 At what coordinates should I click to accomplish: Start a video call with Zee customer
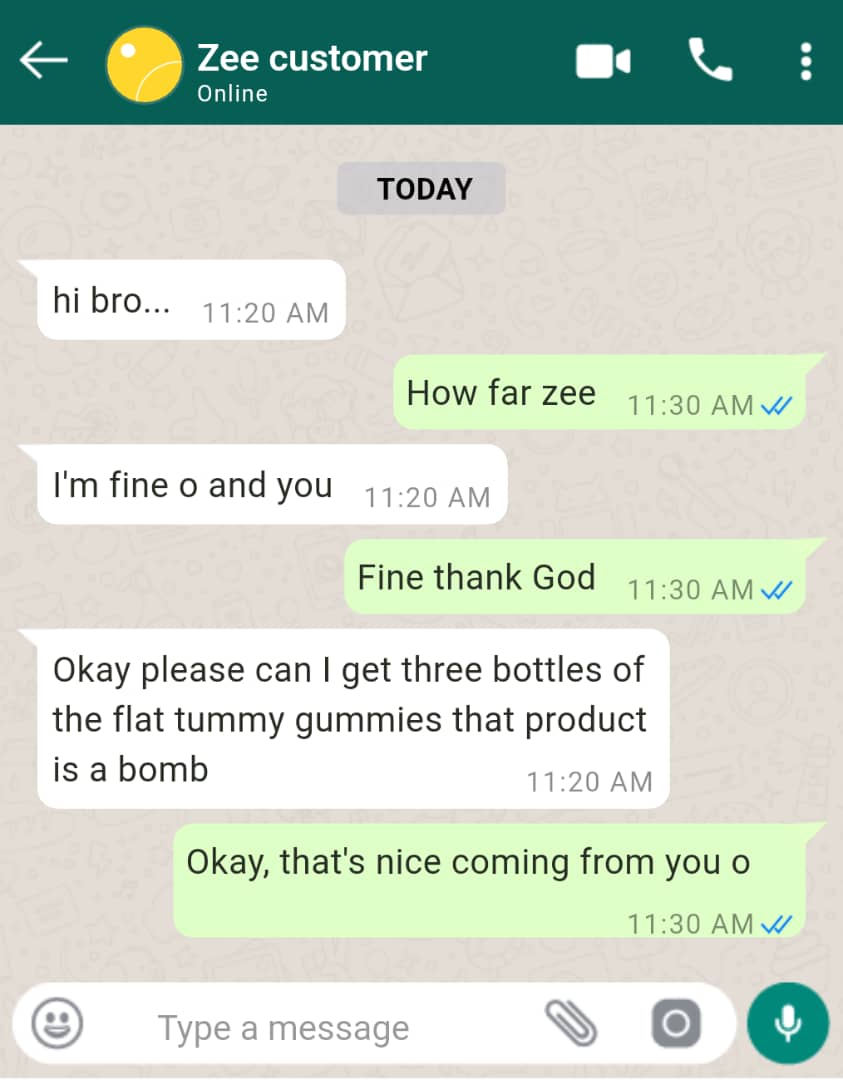(603, 62)
